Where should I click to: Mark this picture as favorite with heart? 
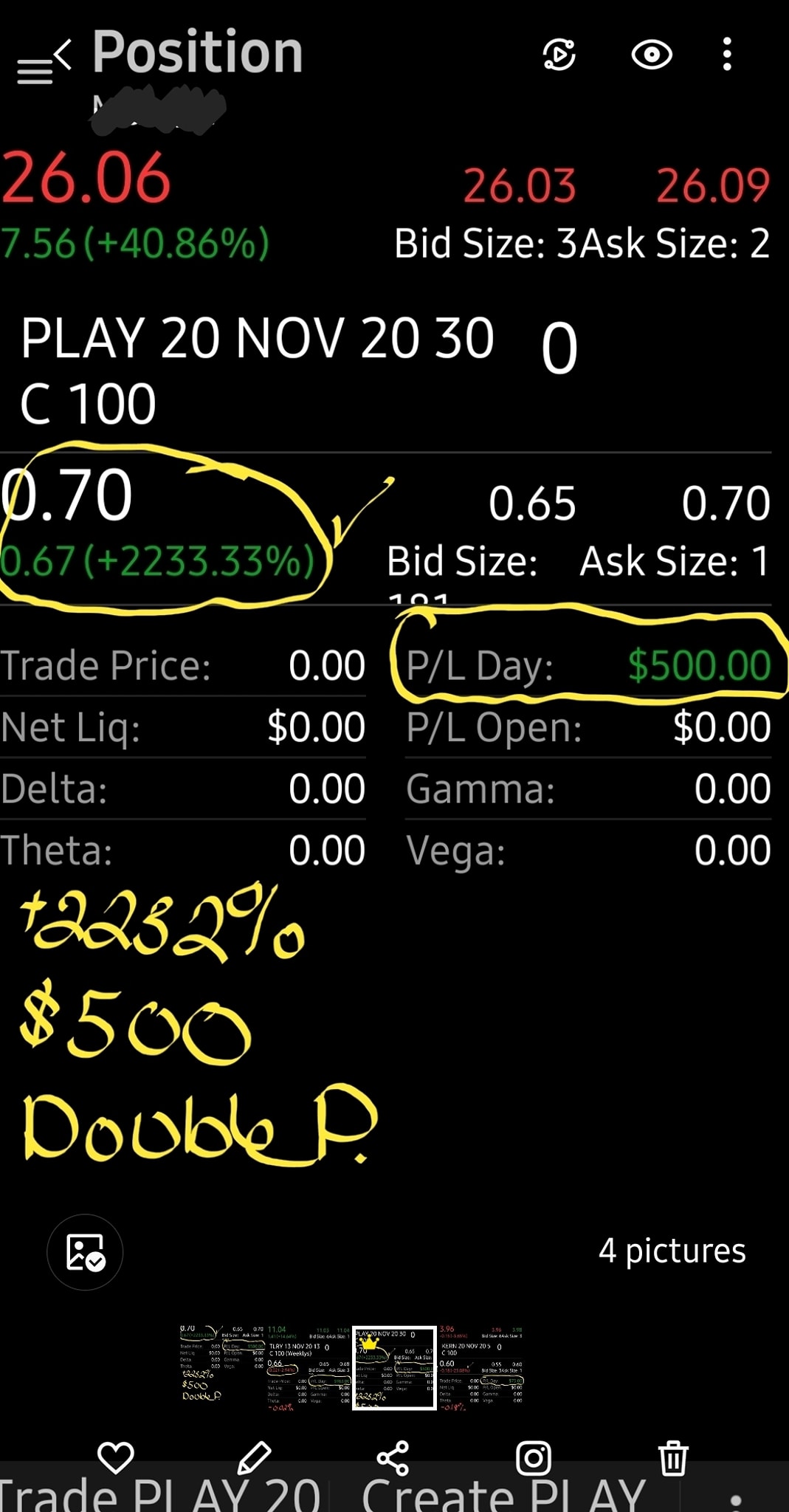point(116,1457)
